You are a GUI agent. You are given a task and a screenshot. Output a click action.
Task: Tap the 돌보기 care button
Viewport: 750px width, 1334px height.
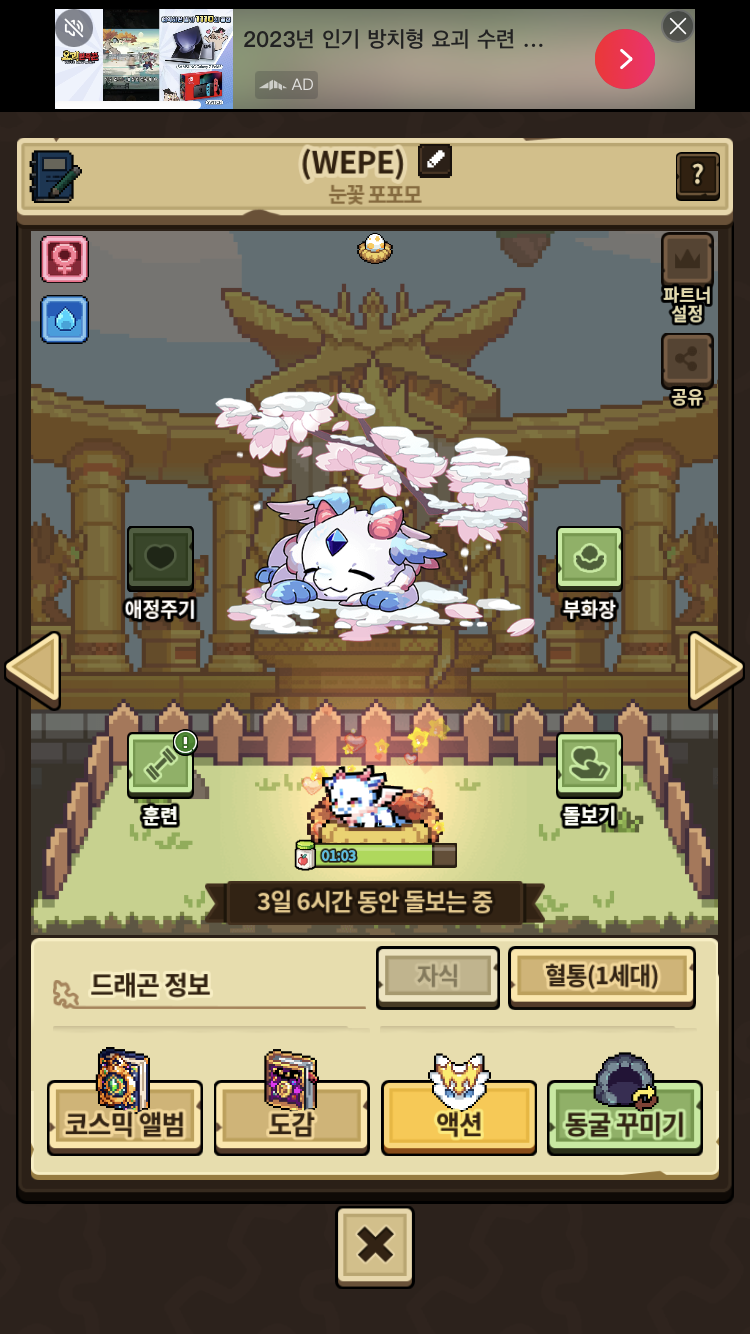589,765
